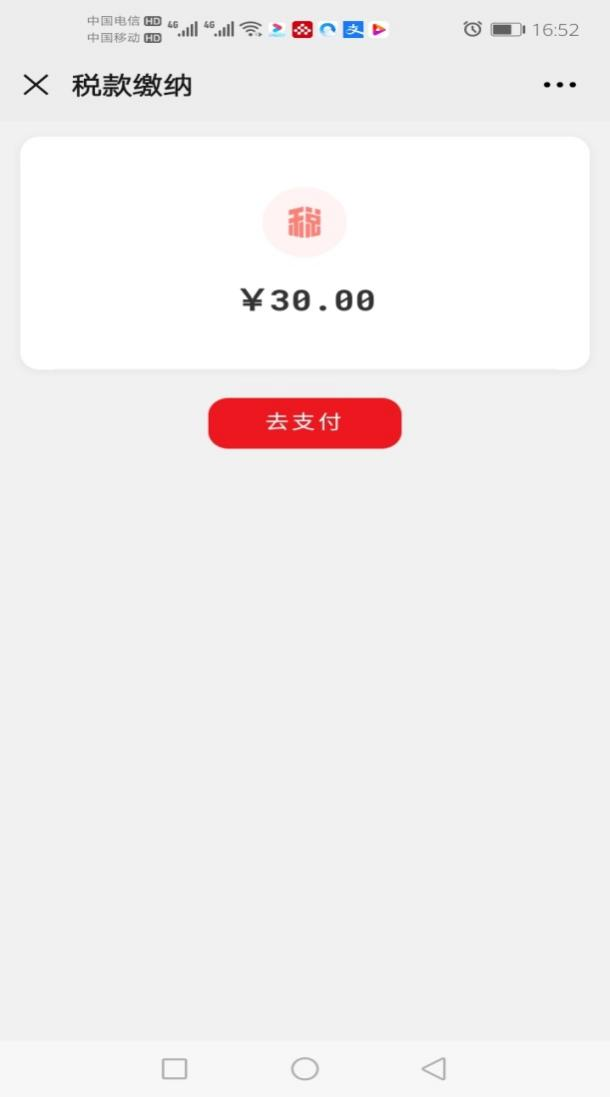
Task: Go back using the system back button
Action: coord(434,1068)
